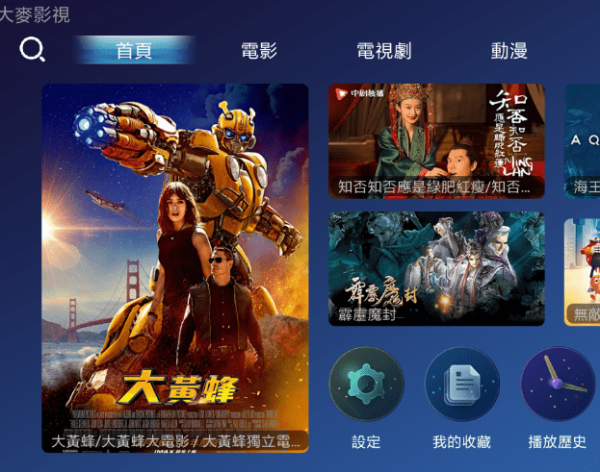Select the 首頁 tab
The width and height of the screenshot is (600, 472).
pyautogui.click(x=134, y=51)
